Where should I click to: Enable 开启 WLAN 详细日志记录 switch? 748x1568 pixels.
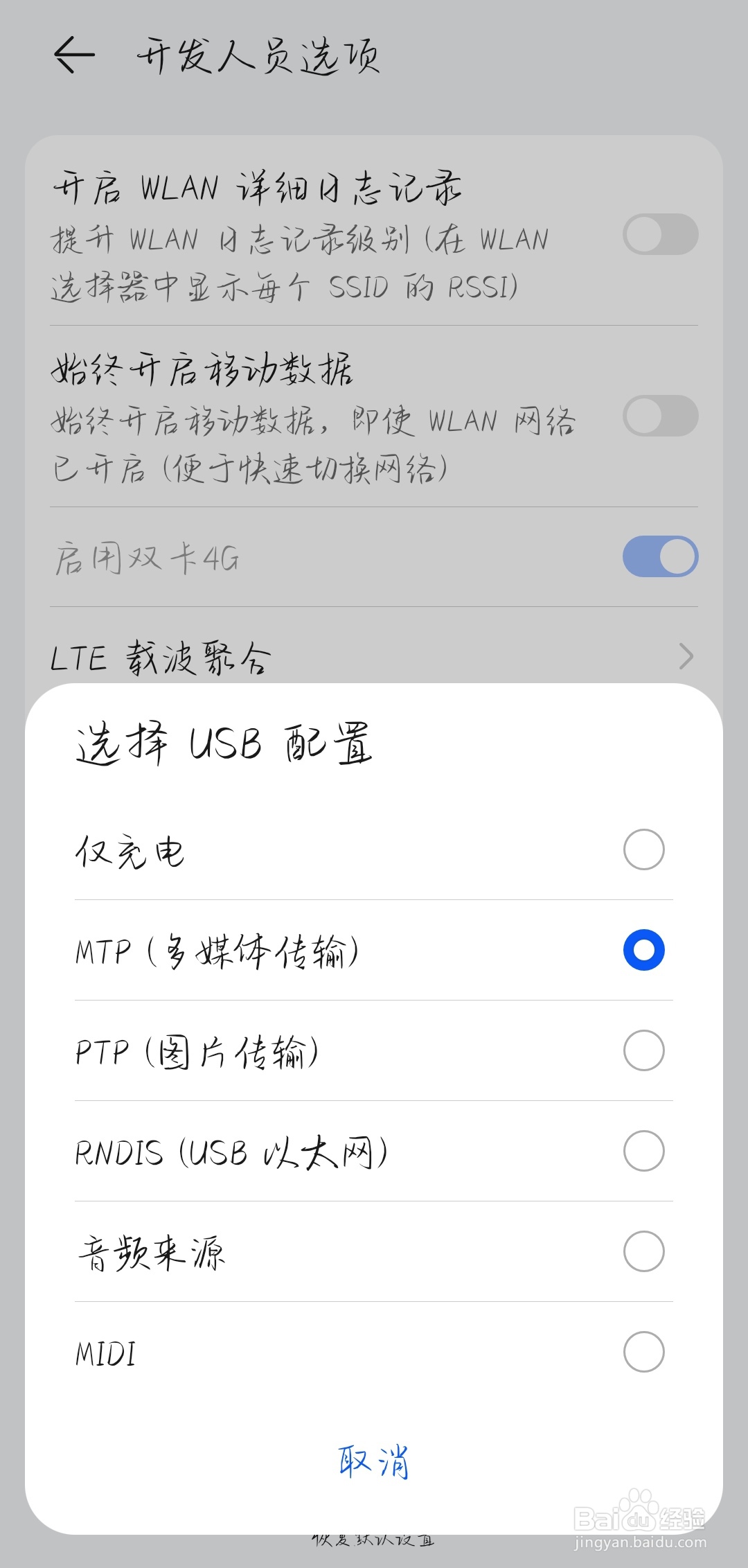tap(659, 236)
